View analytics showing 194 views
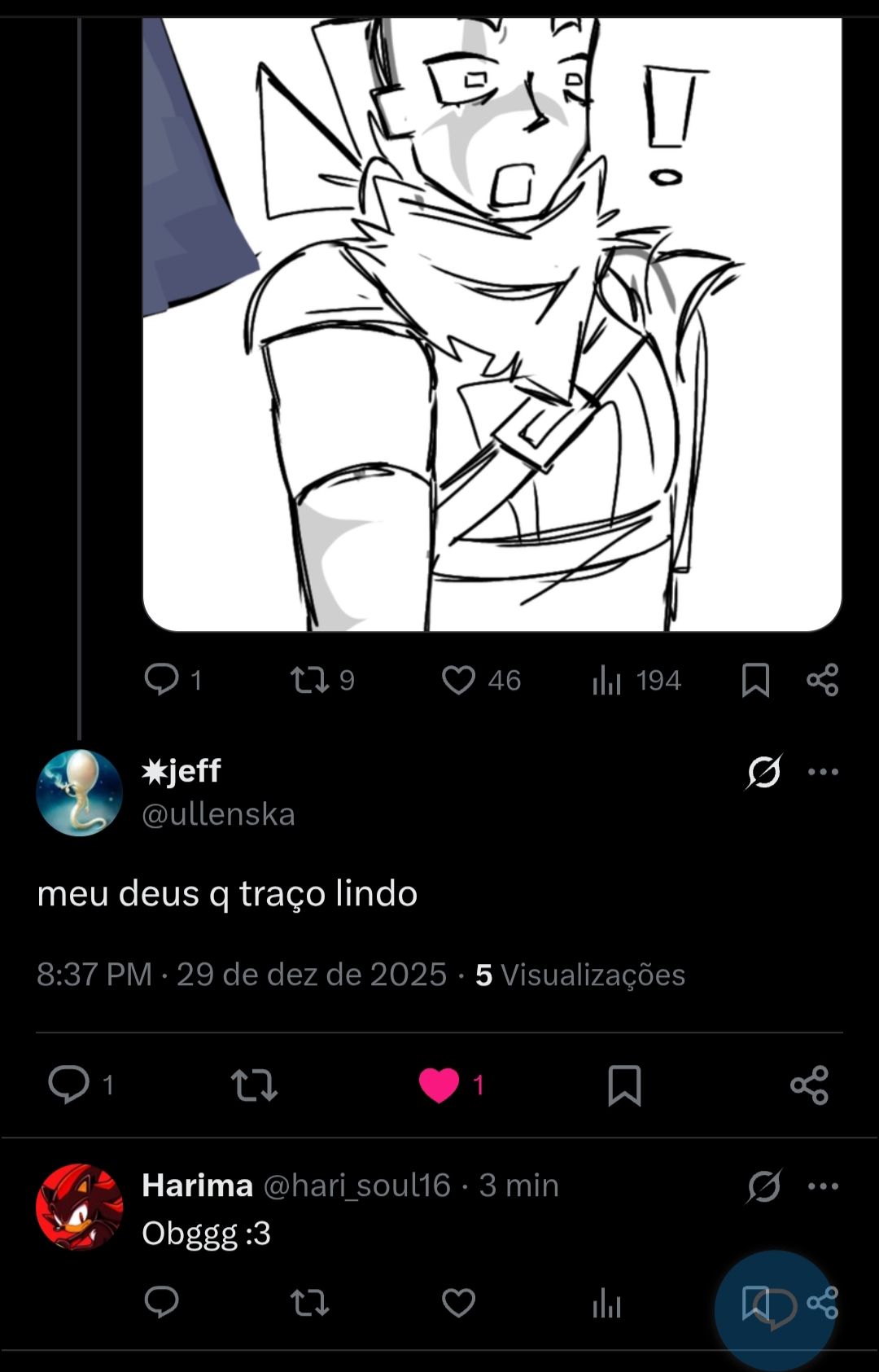 click(x=607, y=680)
